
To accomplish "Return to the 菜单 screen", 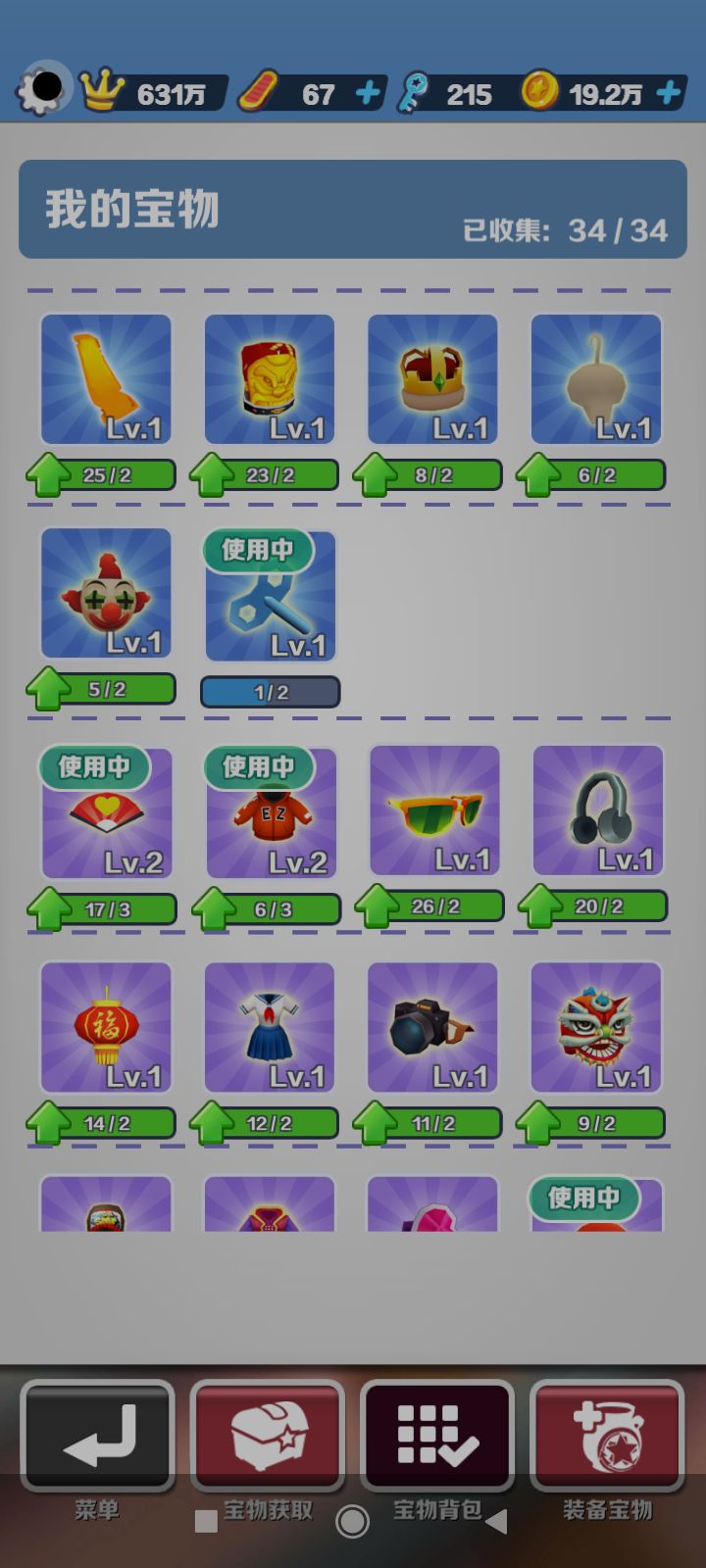I will tap(97, 1436).
